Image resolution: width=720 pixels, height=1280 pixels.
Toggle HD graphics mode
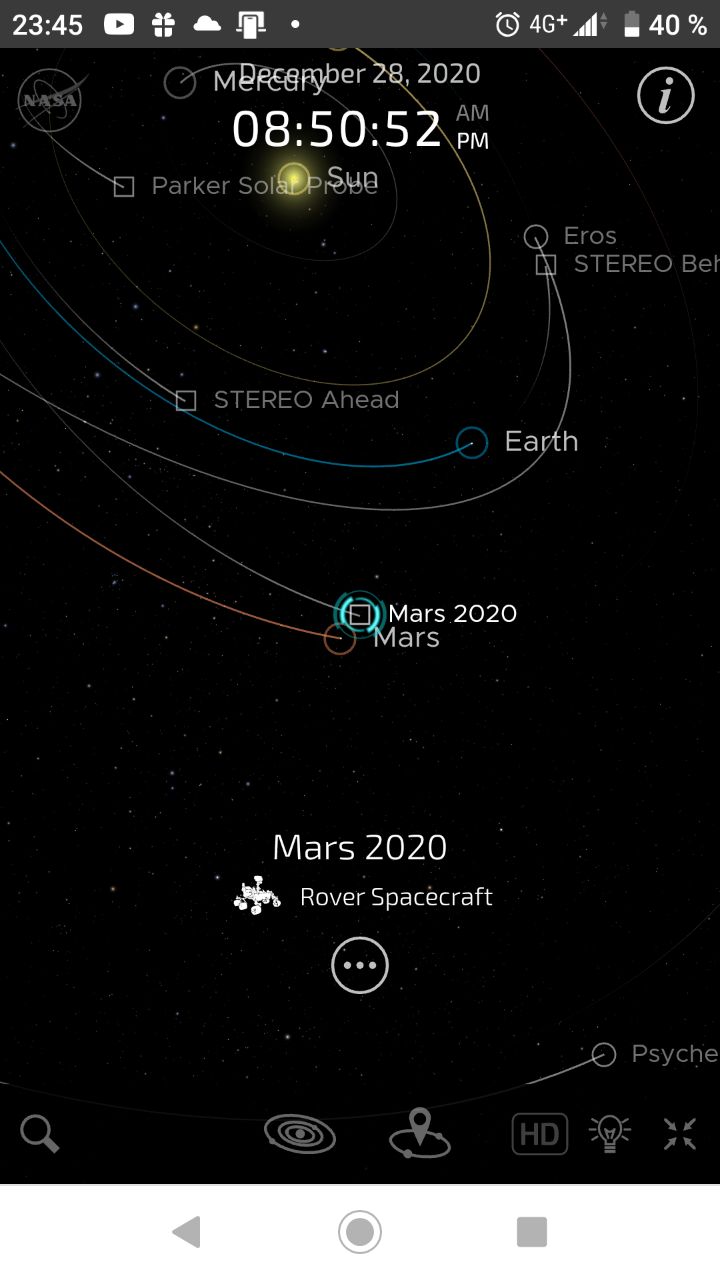coord(540,1134)
